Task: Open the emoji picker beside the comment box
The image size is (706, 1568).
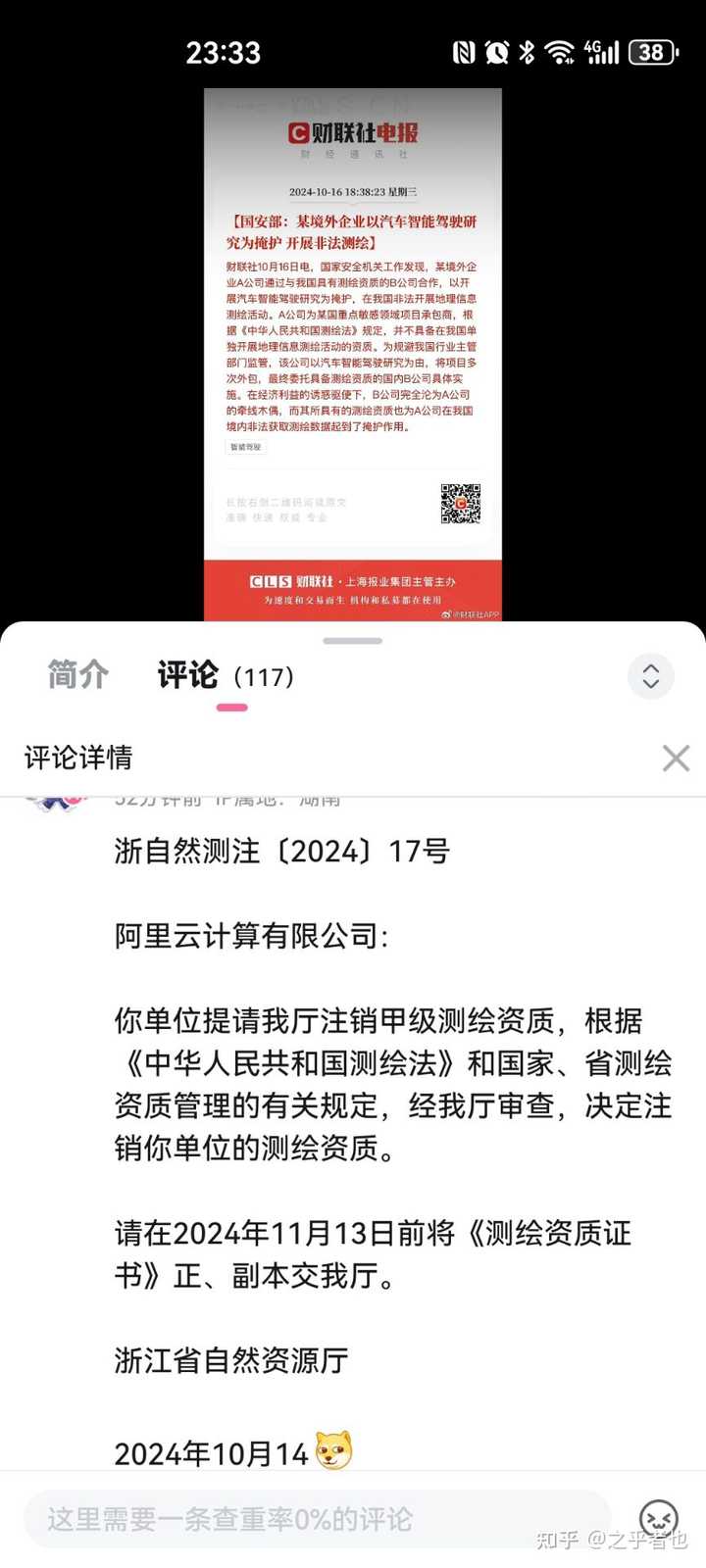Action: pos(658,1518)
